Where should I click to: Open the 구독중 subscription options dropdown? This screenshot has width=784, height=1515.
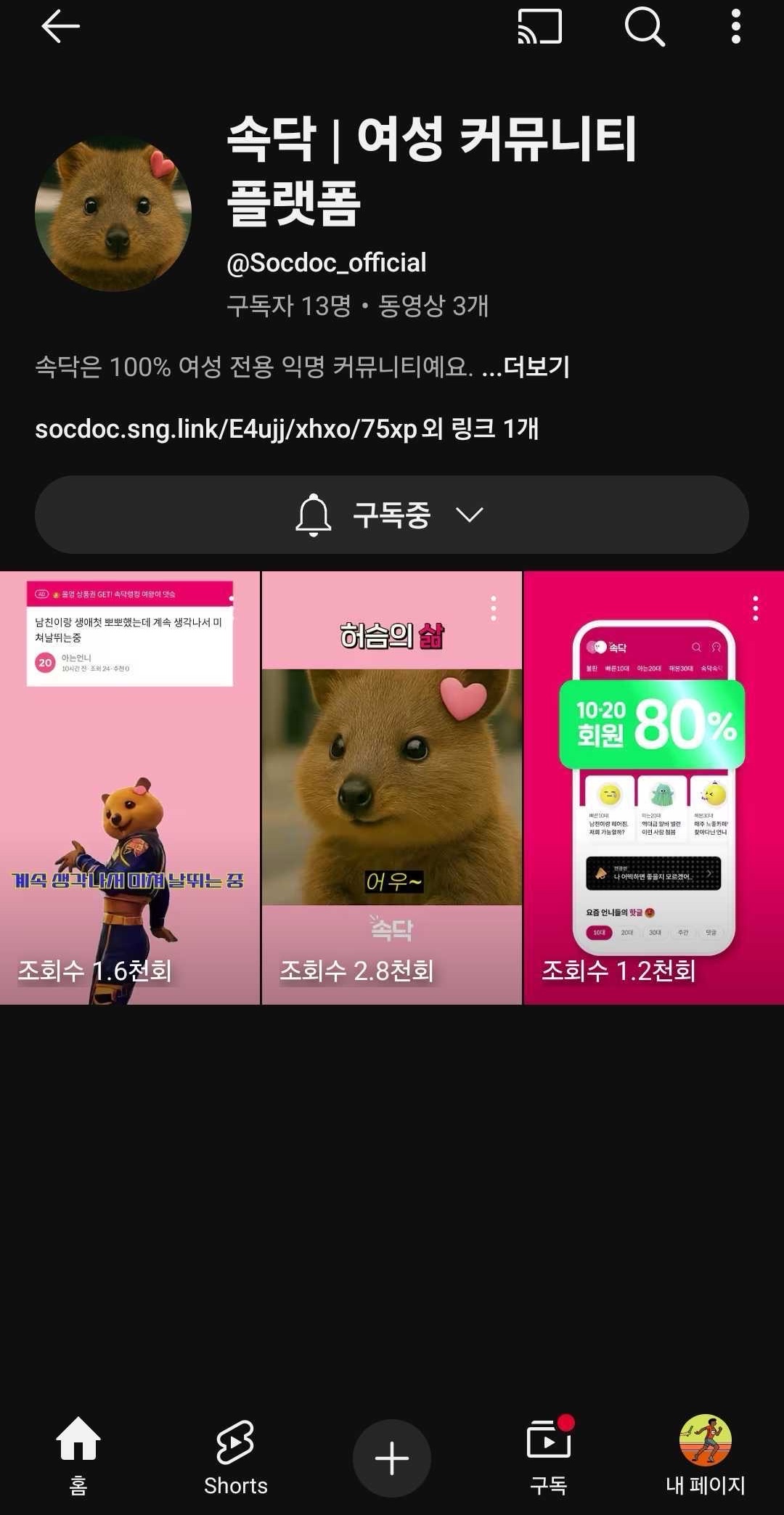[392, 515]
